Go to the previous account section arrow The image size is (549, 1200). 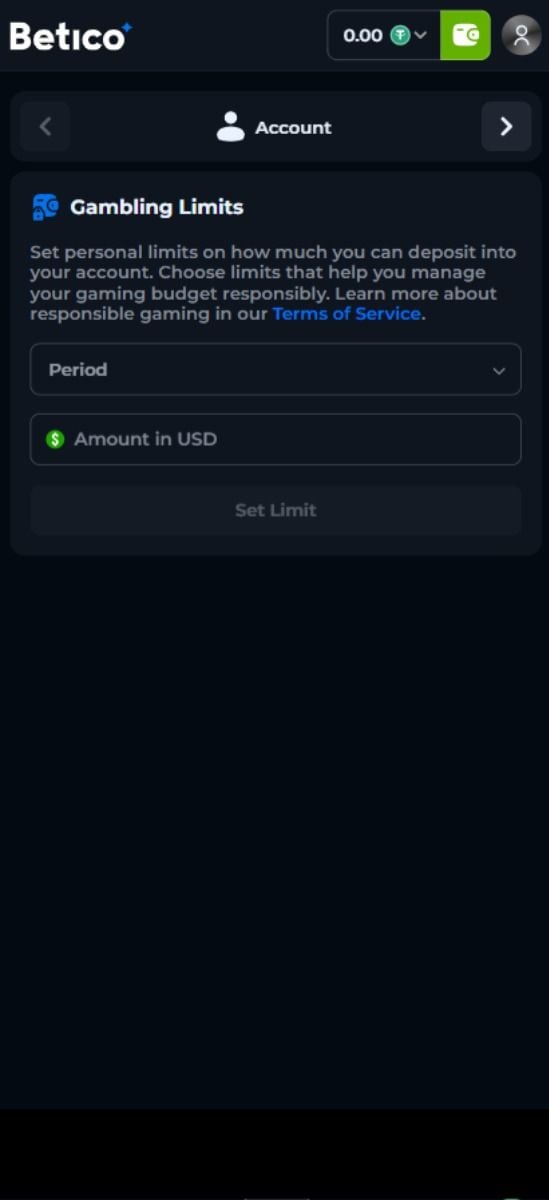[45, 127]
